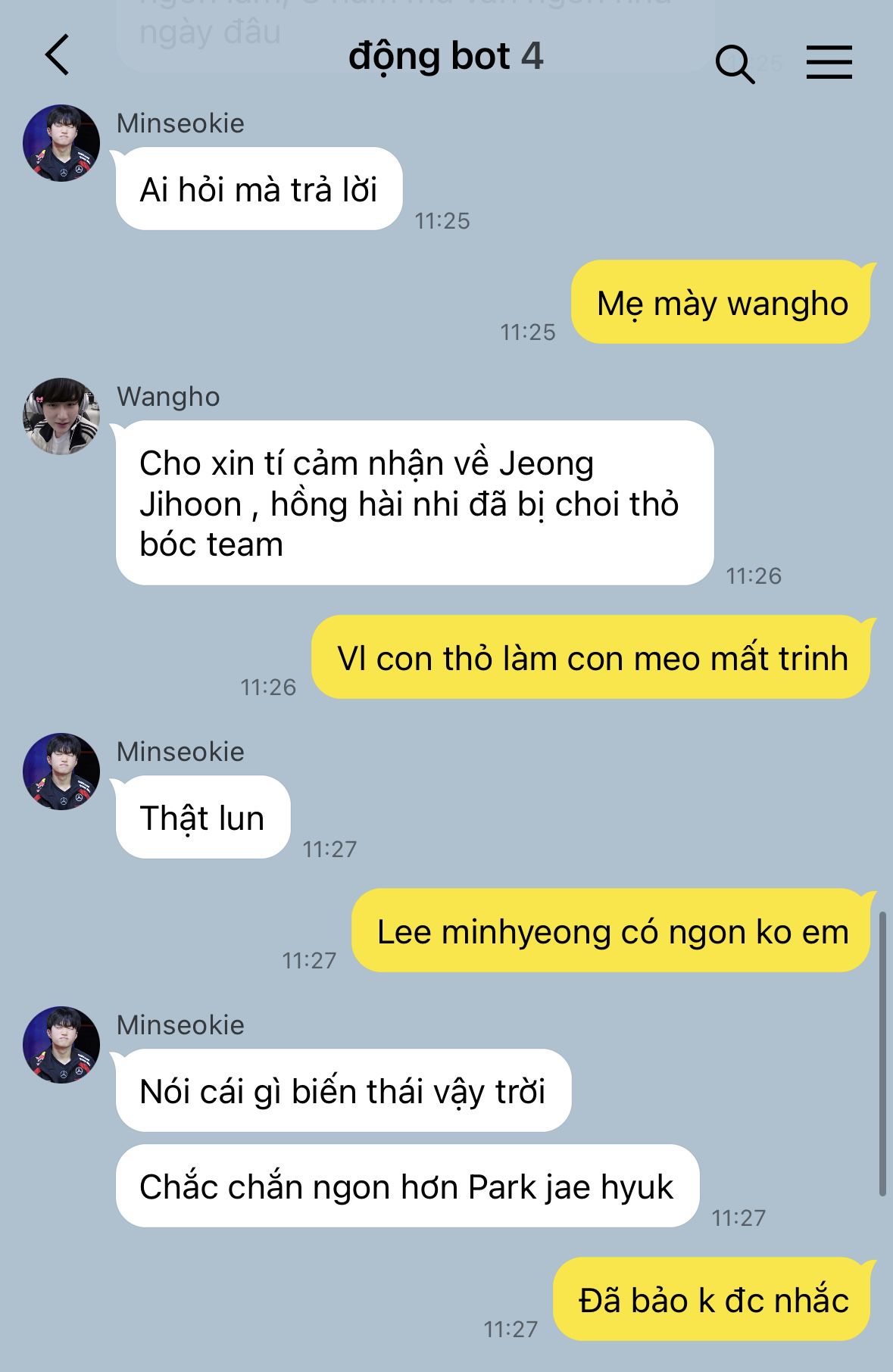Open Minseokie's avatar beside "Nói cái gì biến thái"
Screen dimensions: 893x1372
(61, 1044)
